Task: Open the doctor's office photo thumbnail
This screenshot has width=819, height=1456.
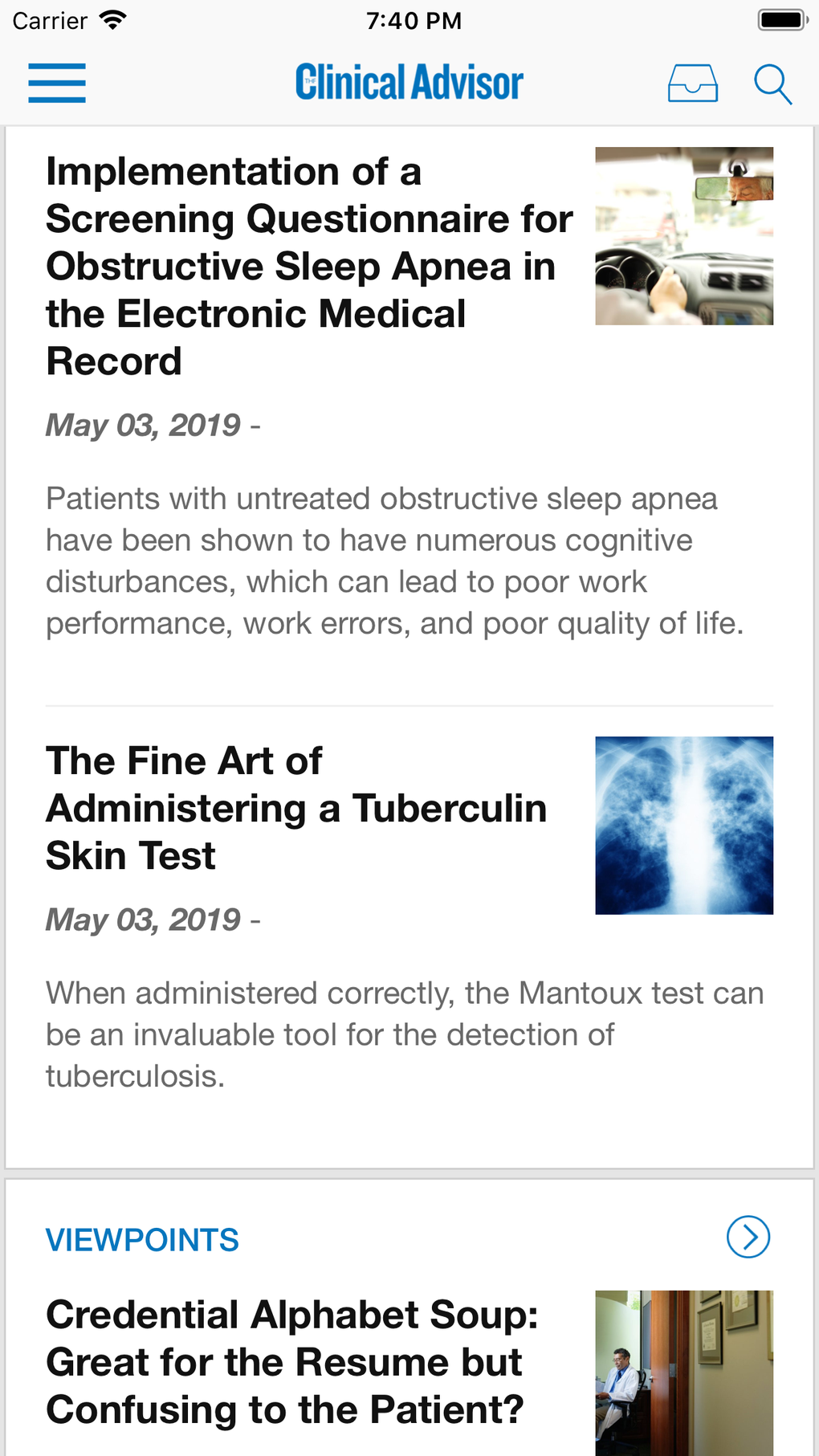Action: (x=684, y=1372)
